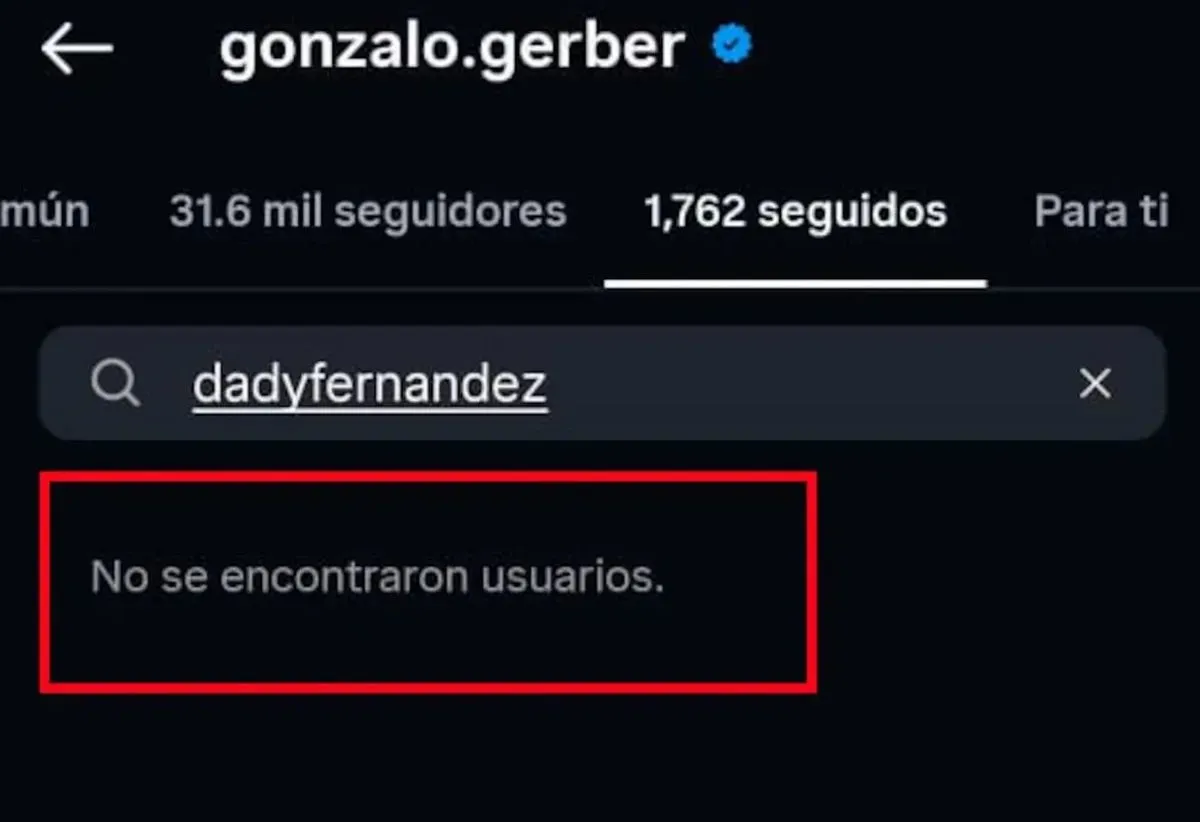Open the Para ti tab
This screenshot has height=822, width=1200.
[x=1100, y=212]
